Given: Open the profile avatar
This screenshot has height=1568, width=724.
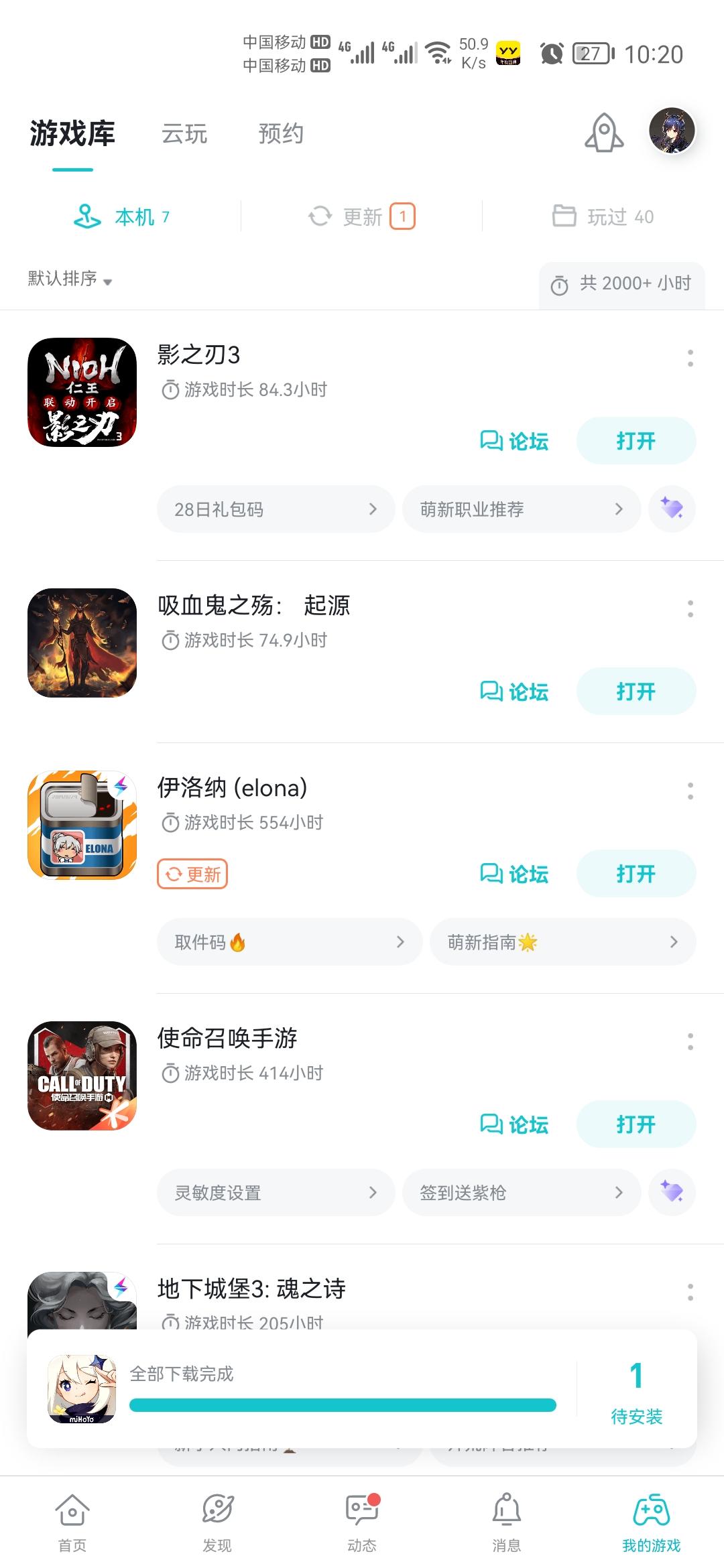Looking at the screenshot, I should [x=671, y=131].
